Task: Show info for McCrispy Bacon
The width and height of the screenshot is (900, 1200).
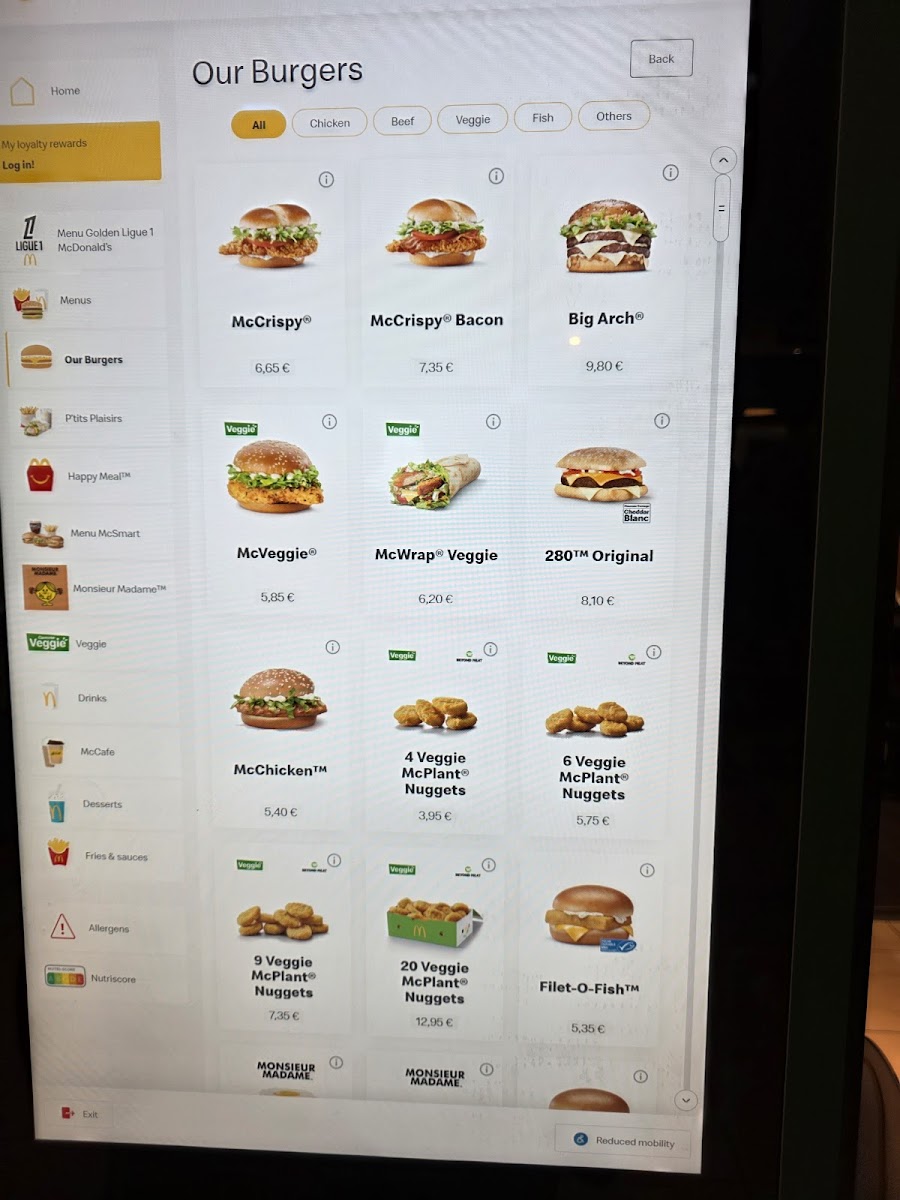Action: coord(496,176)
